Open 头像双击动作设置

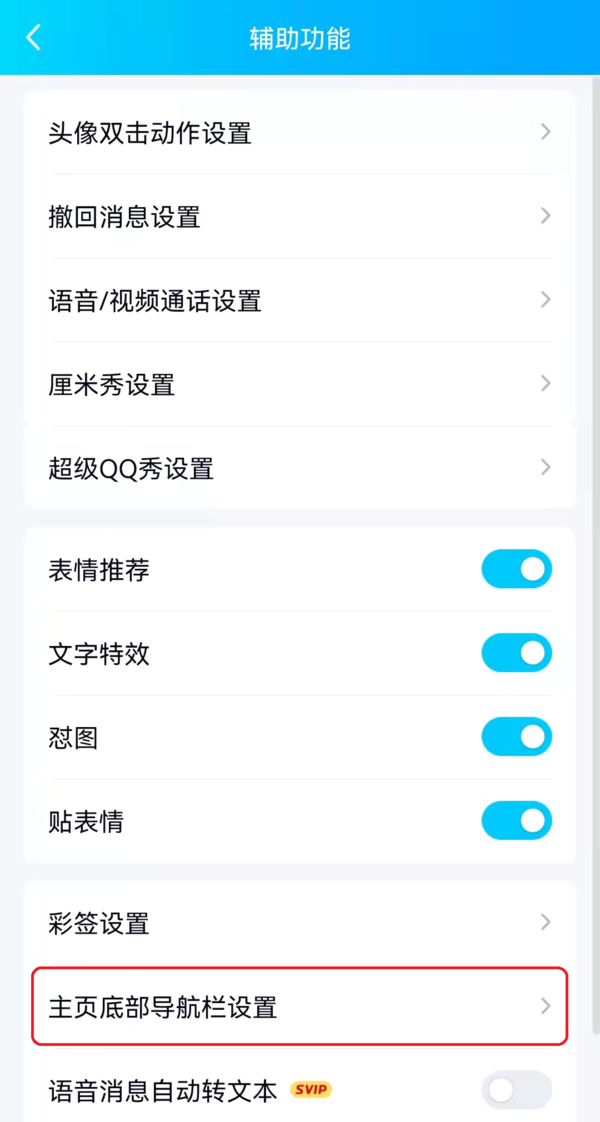[298, 132]
